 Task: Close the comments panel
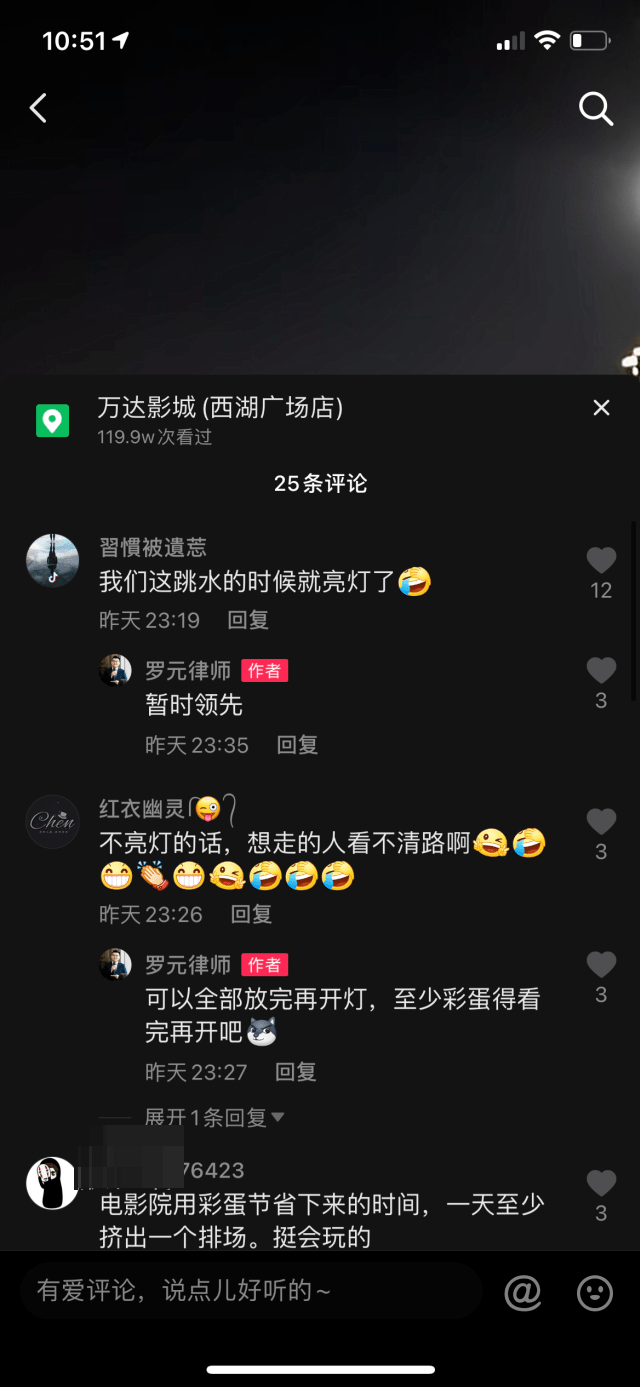(601, 407)
